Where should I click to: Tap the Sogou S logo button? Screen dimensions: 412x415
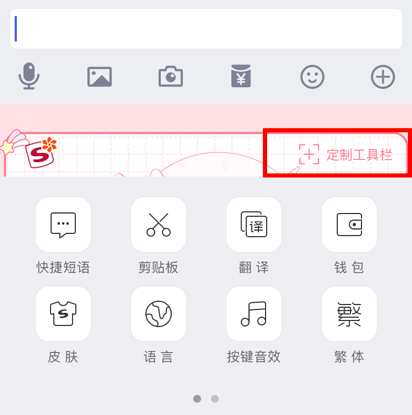(x=41, y=153)
